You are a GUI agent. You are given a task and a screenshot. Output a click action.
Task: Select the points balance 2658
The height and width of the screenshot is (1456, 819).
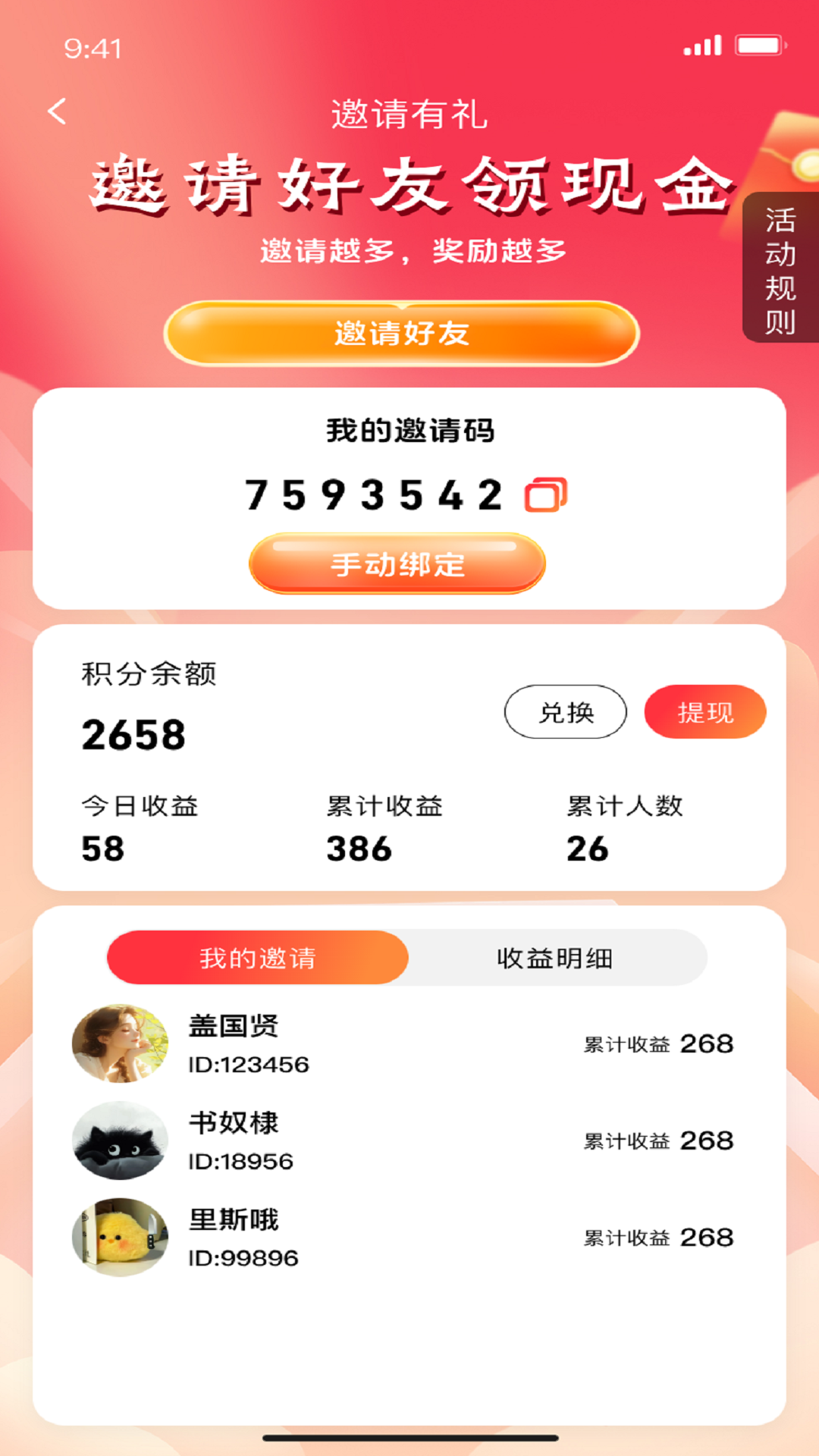(x=134, y=734)
